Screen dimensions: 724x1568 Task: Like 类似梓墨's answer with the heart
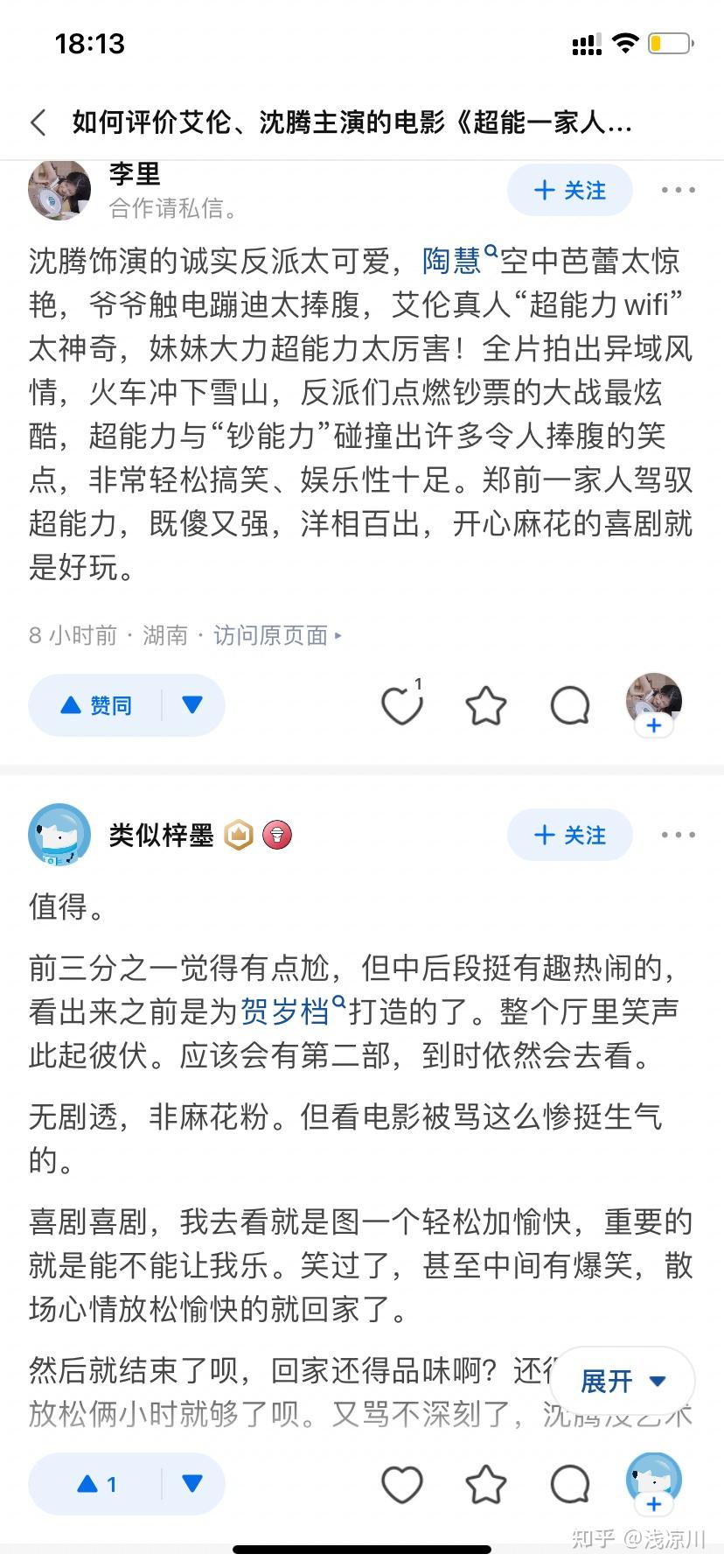401,1484
